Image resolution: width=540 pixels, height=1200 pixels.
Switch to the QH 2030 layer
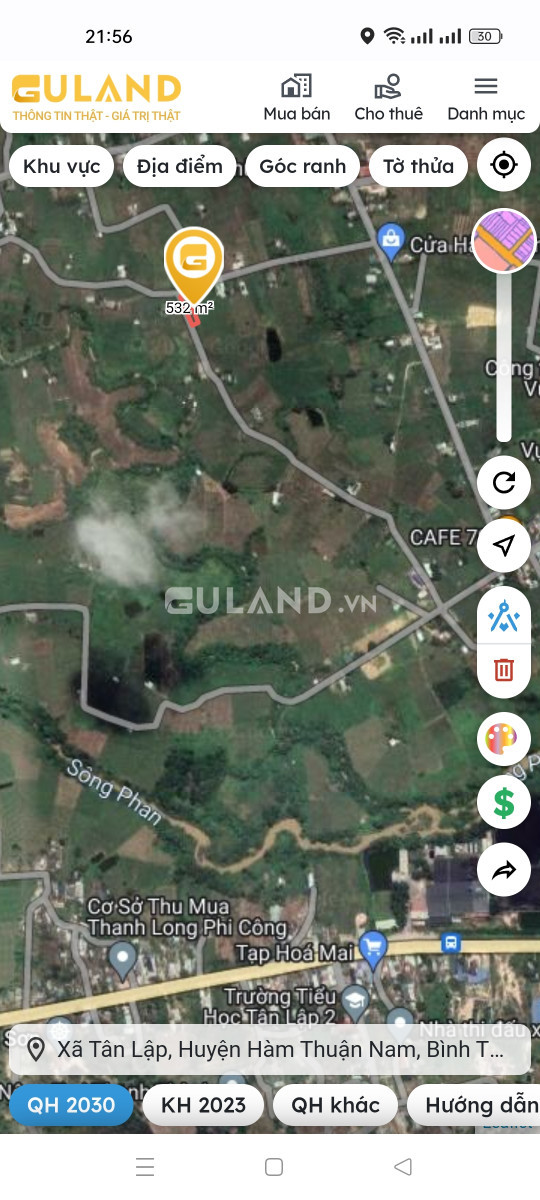pos(71,1105)
